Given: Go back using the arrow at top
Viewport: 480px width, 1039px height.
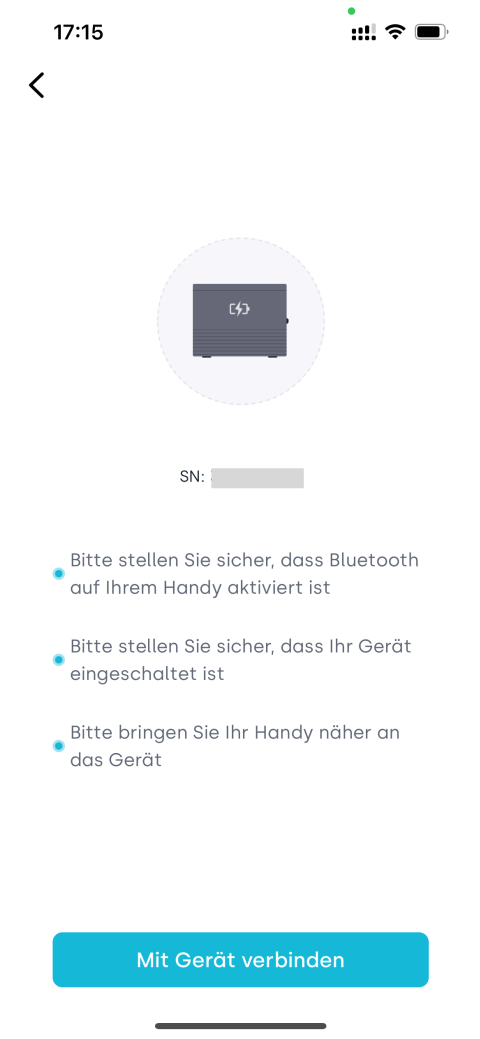Looking at the screenshot, I should pos(36,85).
